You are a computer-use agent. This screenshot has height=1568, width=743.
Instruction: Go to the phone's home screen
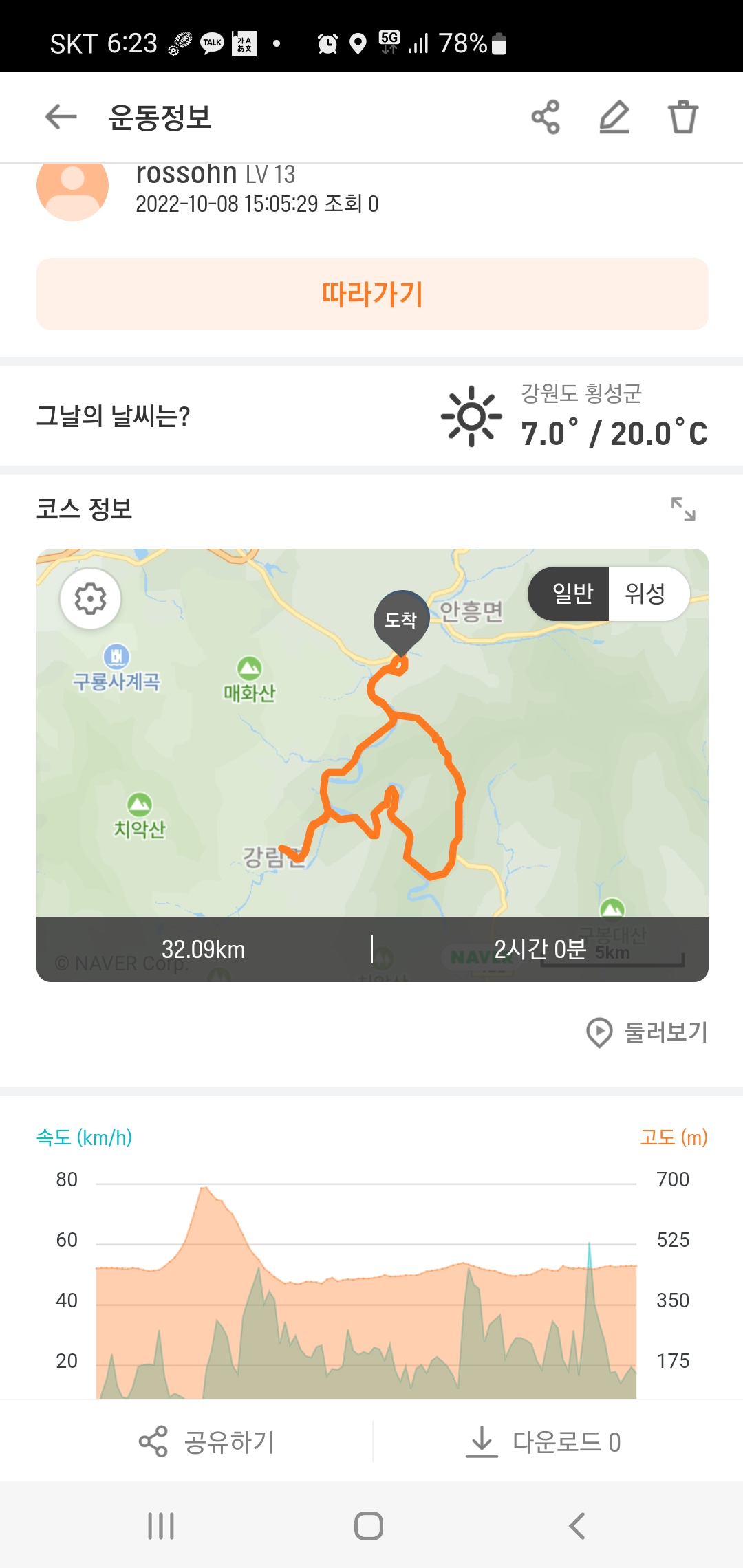(369, 1526)
